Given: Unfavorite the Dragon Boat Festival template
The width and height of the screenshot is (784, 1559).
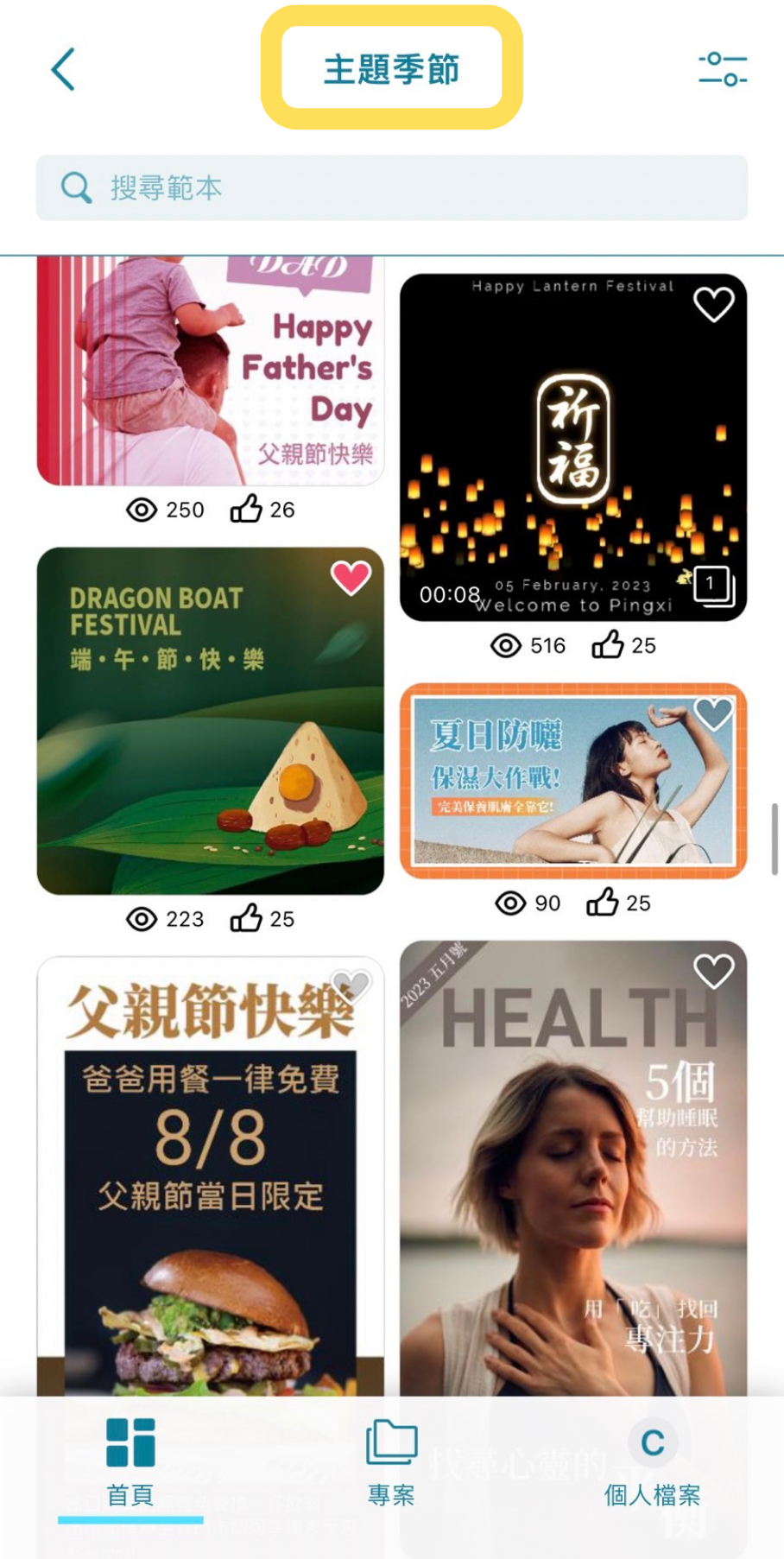Looking at the screenshot, I should pos(351,578).
